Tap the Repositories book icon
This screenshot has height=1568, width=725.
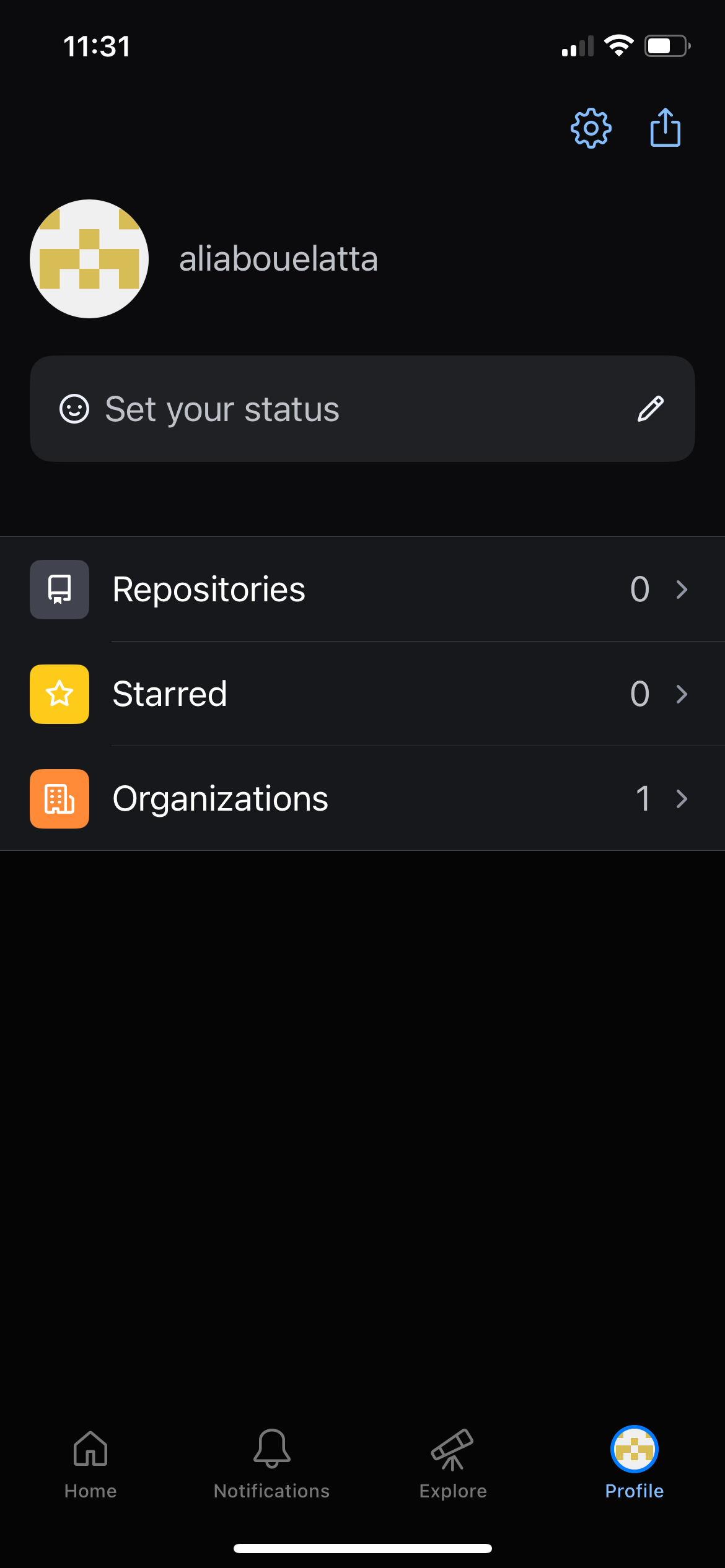(x=59, y=589)
